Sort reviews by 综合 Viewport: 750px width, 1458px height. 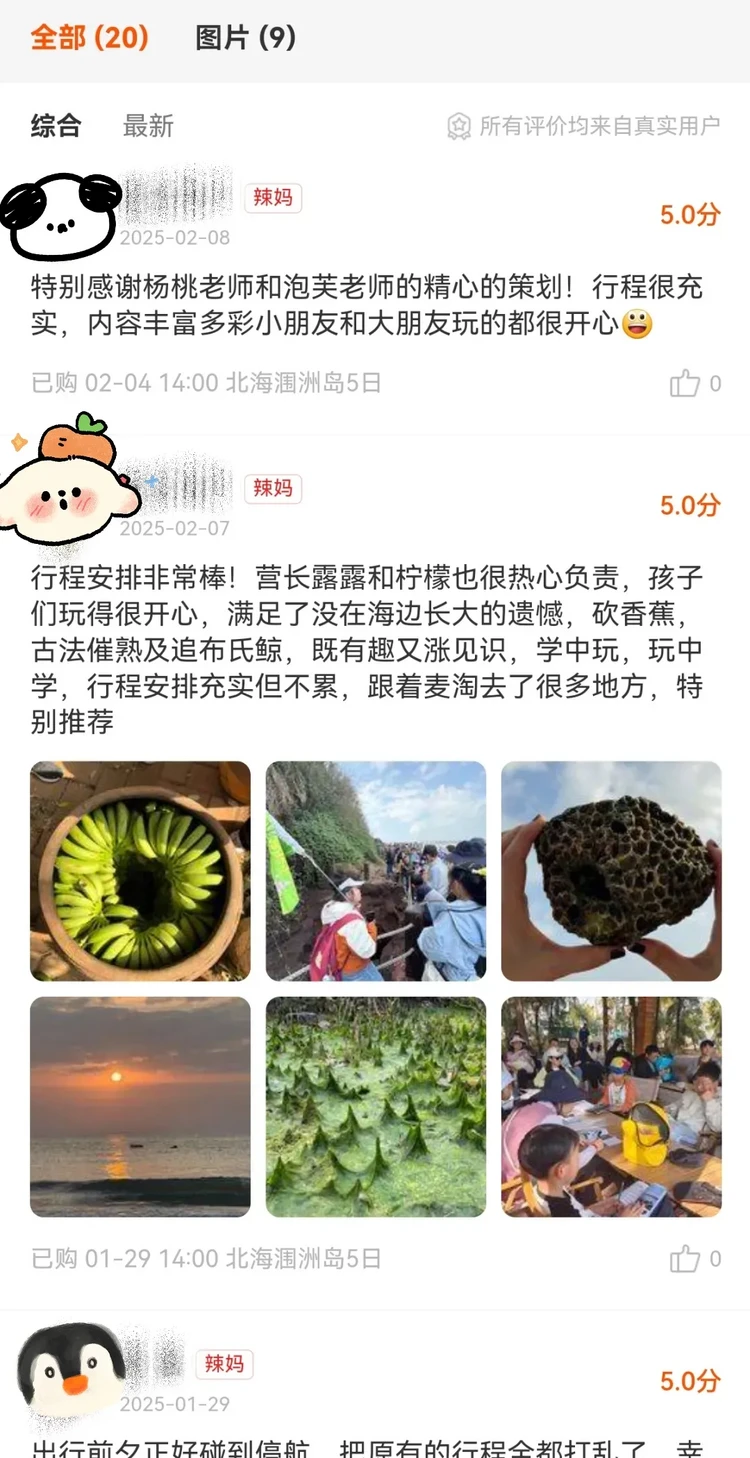pos(56,126)
